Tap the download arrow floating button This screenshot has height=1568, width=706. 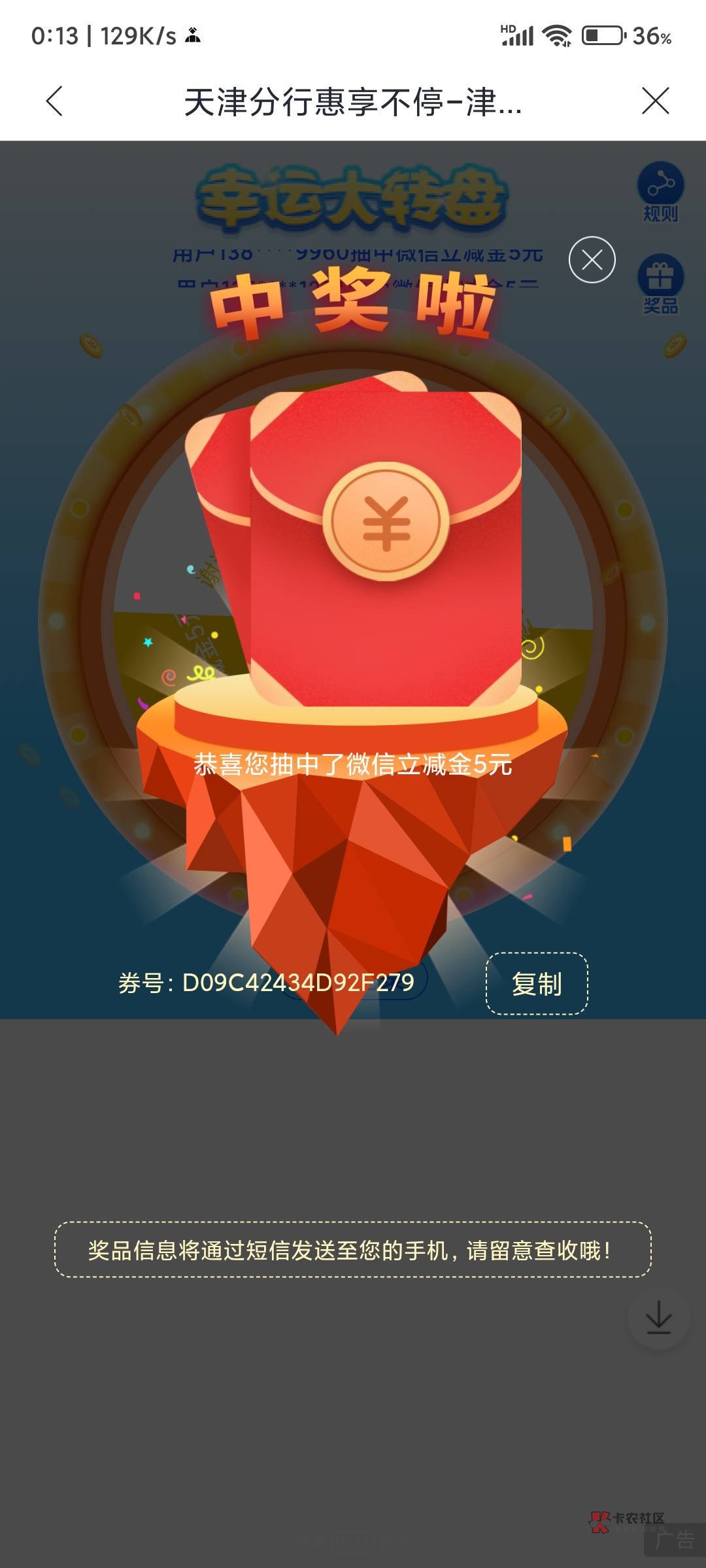(x=658, y=1318)
